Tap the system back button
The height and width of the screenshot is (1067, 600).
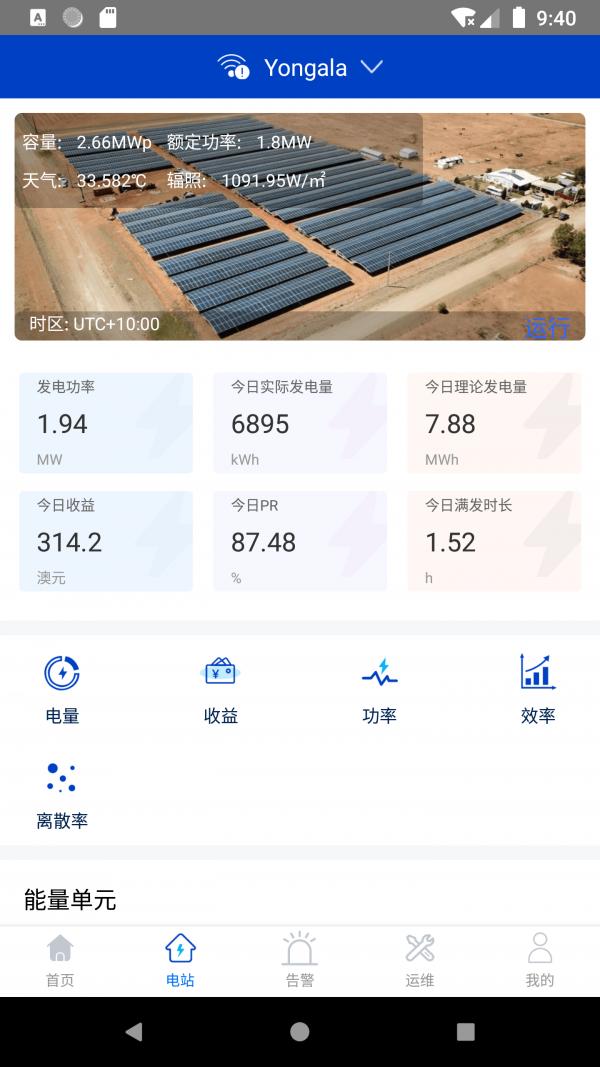tap(134, 1032)
